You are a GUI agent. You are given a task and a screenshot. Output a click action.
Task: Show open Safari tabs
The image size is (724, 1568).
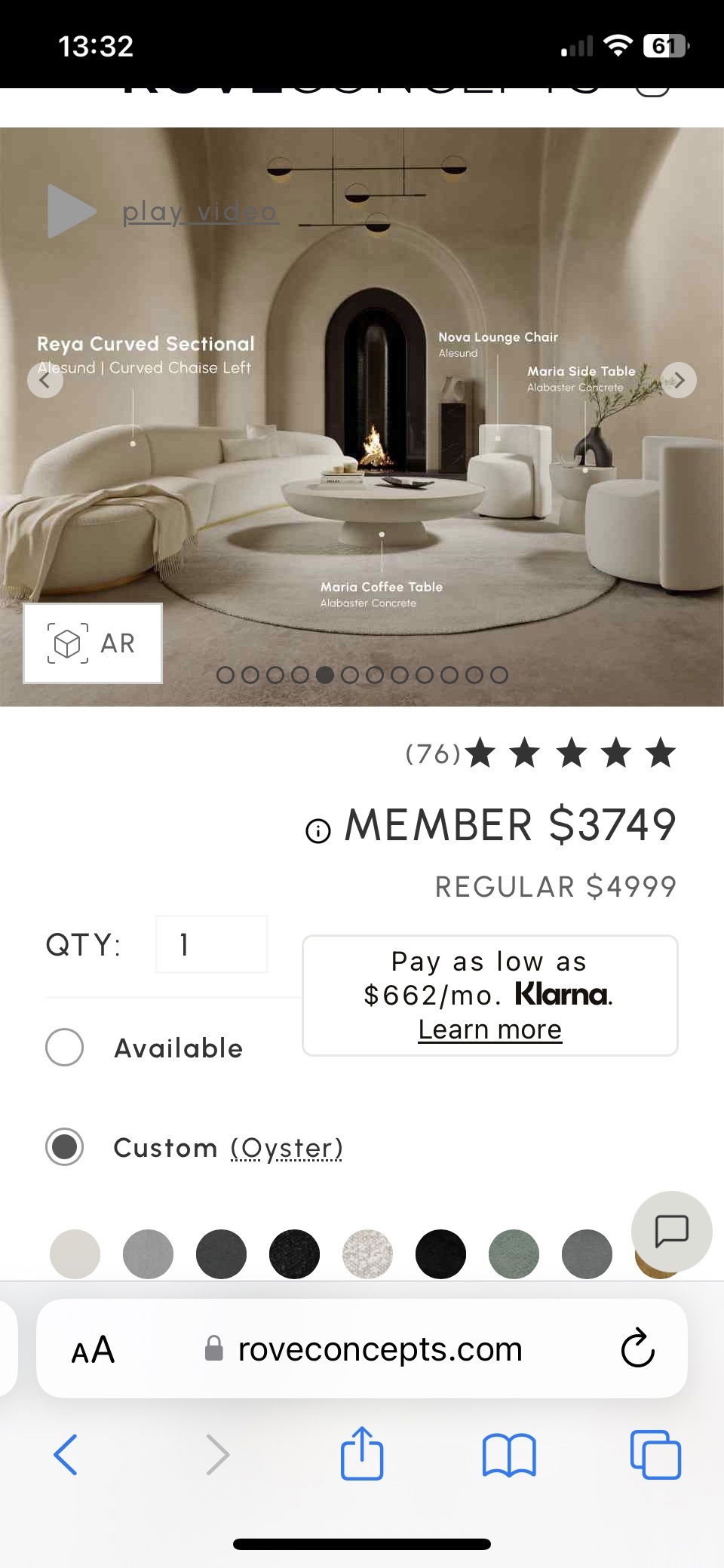(655, 1454)
